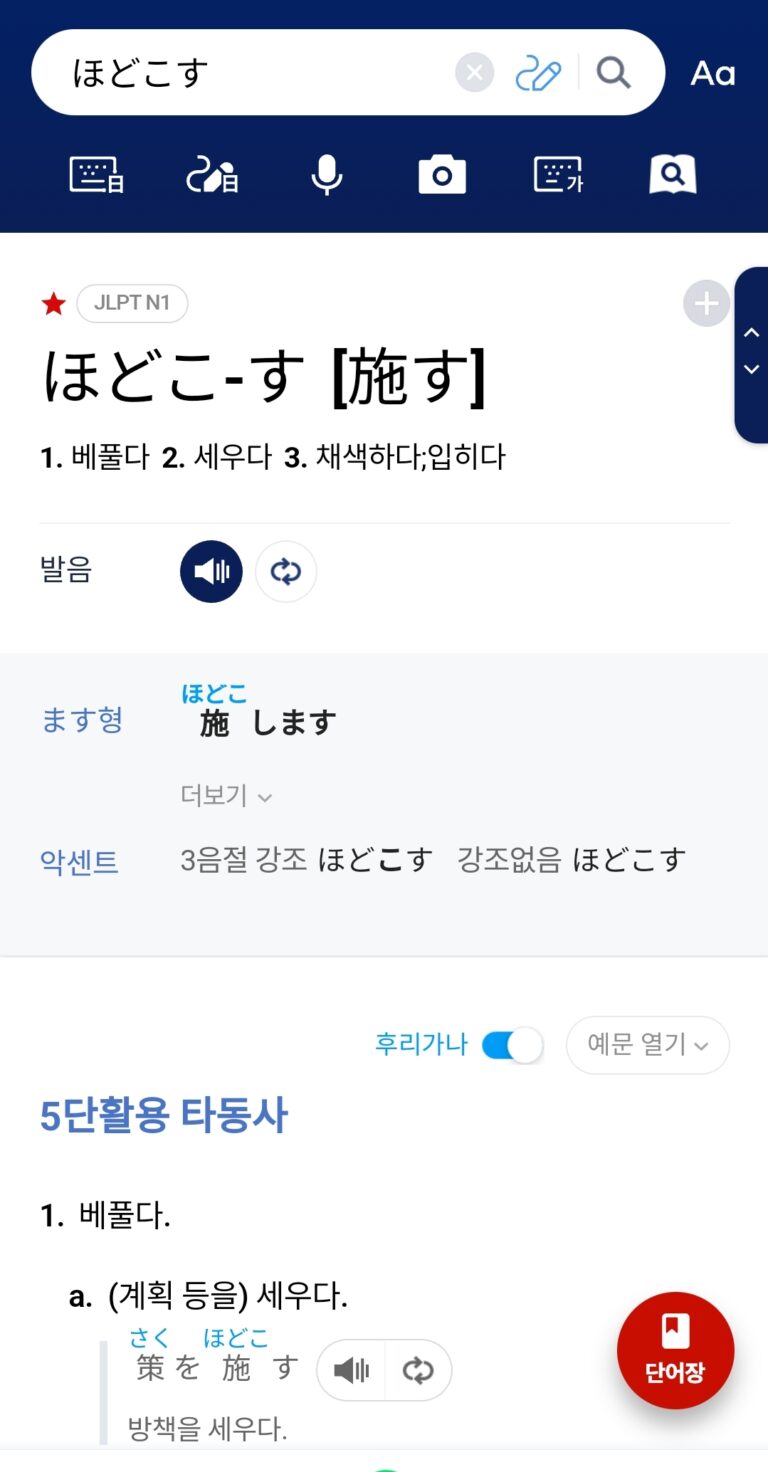Open handwriting input from search bar
This screenshot has height=1472, width=768.
tap(538, 73)
